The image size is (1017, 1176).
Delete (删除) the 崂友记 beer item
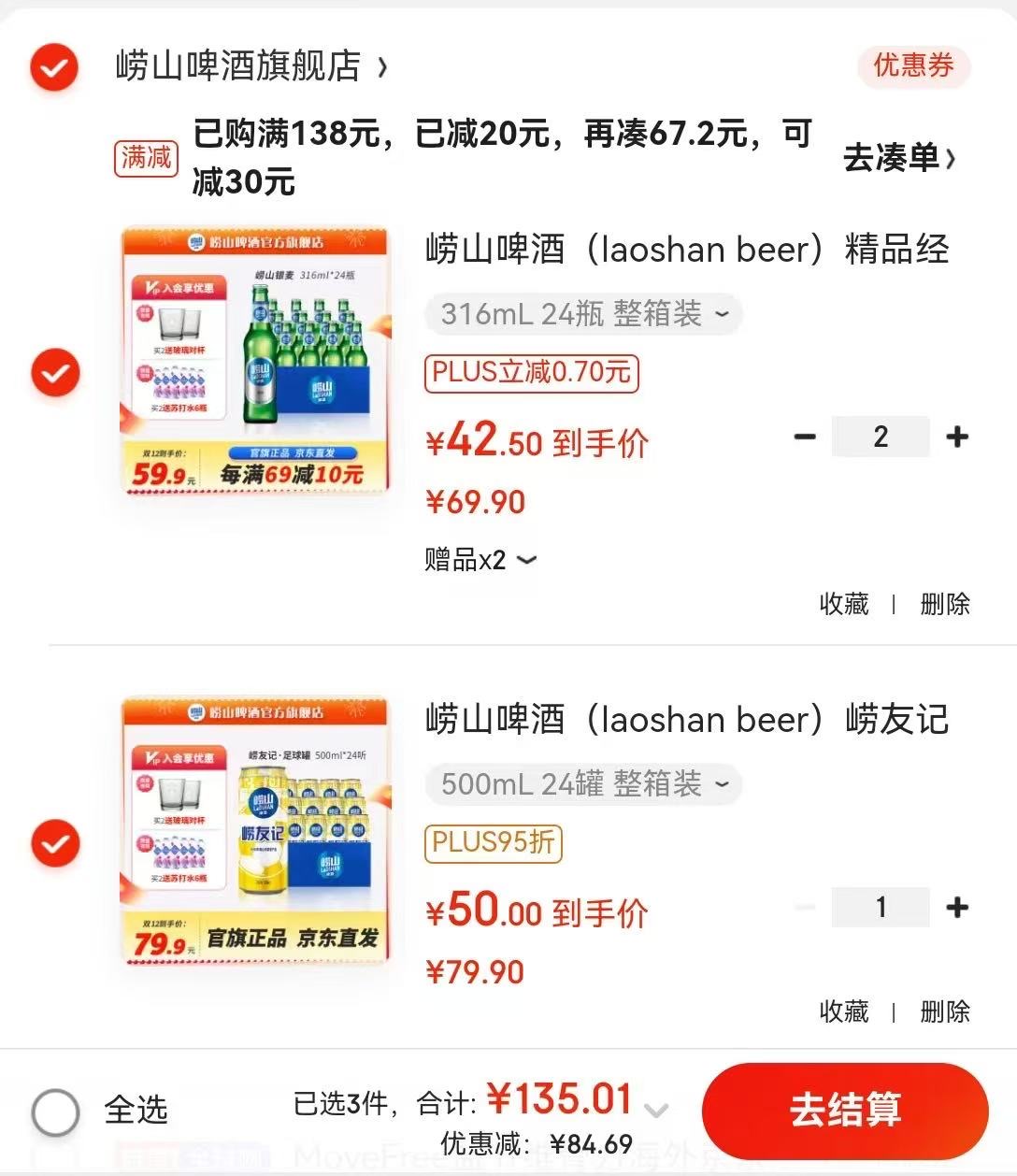tap(944, 1011)
